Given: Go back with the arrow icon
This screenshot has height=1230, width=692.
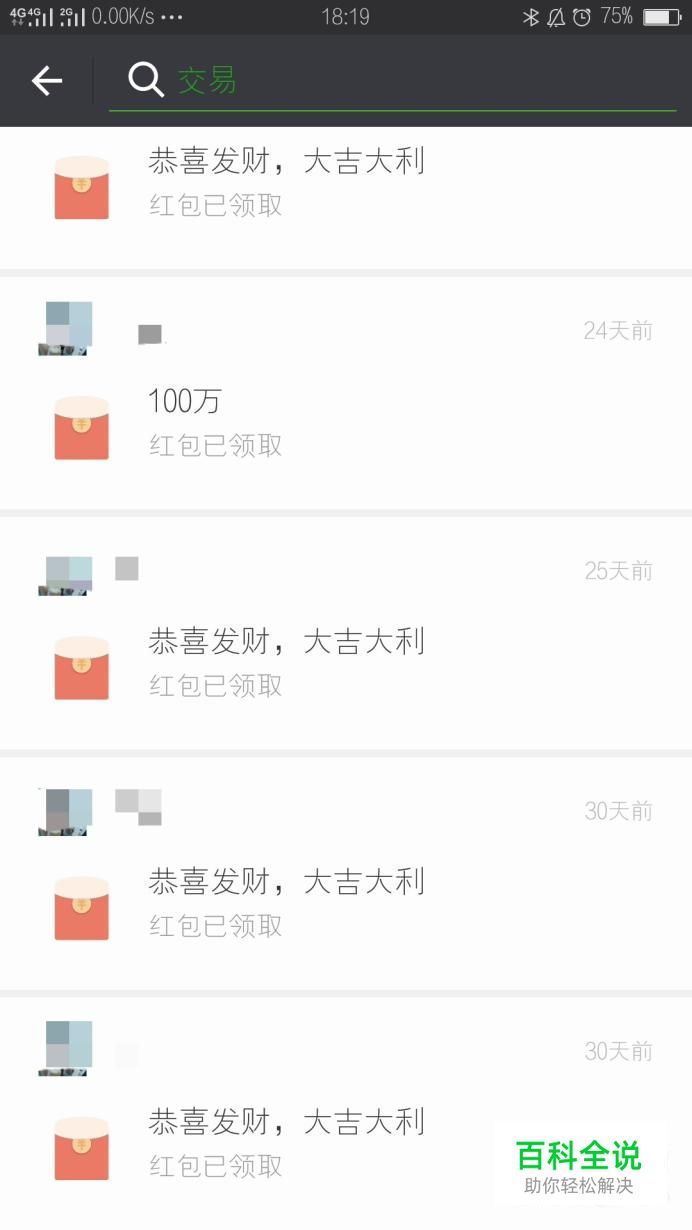Looking at the screenshot, I should [x=47, y=81].
